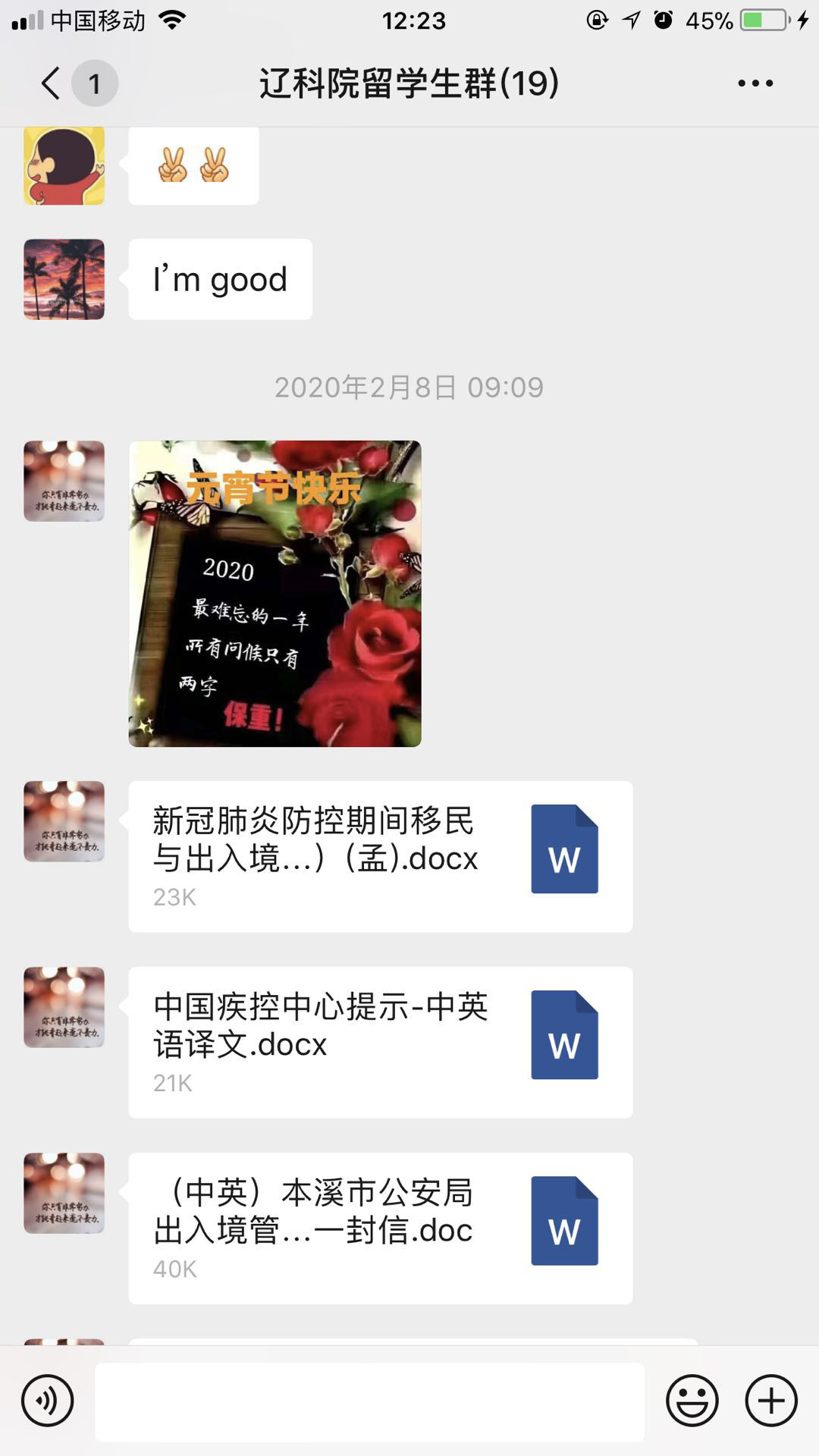The width and height of the screenshot is (819, 1456).
Task: View sender profile beside the 元宵节快乐 image
Action: tap(64, 481)
